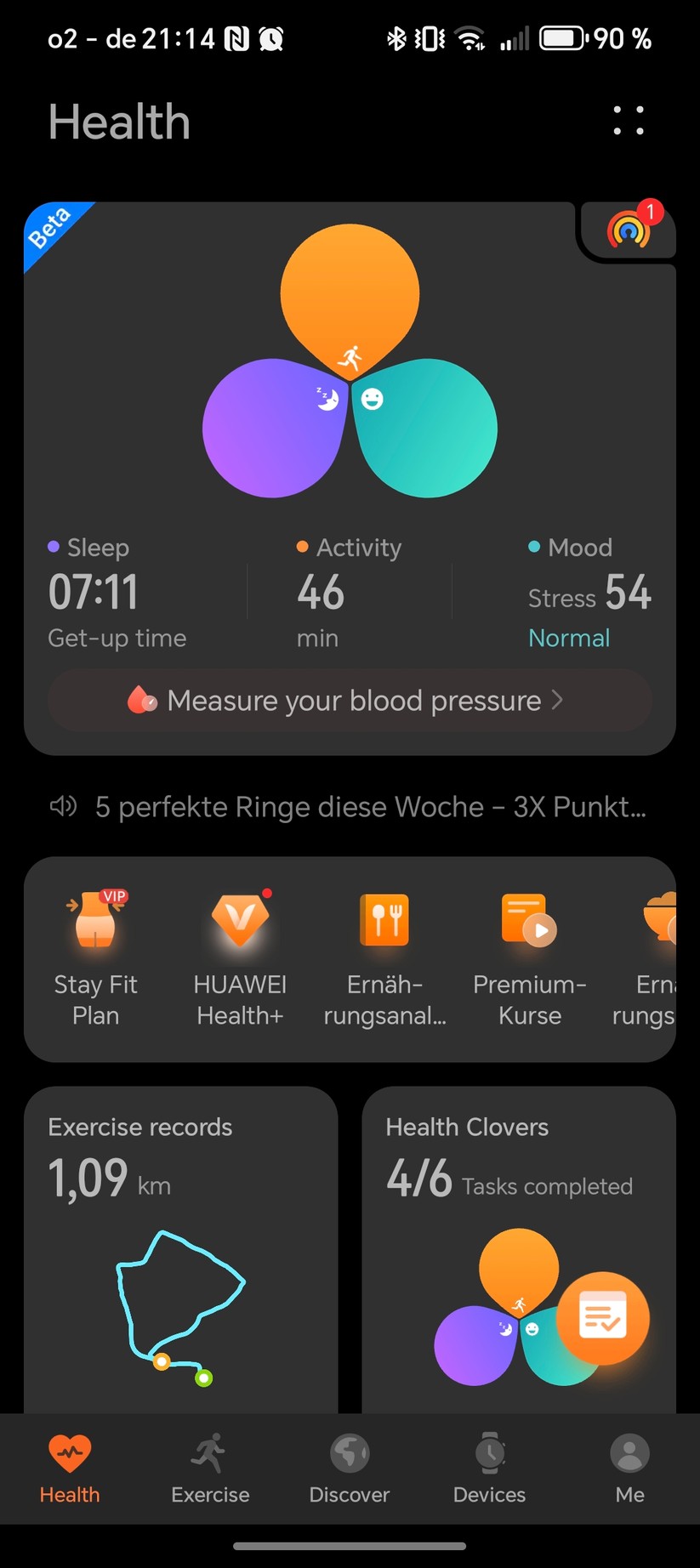Screen dimensions: 700x1568
Task: Open the Me profile tab
Action: click(629, 1470)
